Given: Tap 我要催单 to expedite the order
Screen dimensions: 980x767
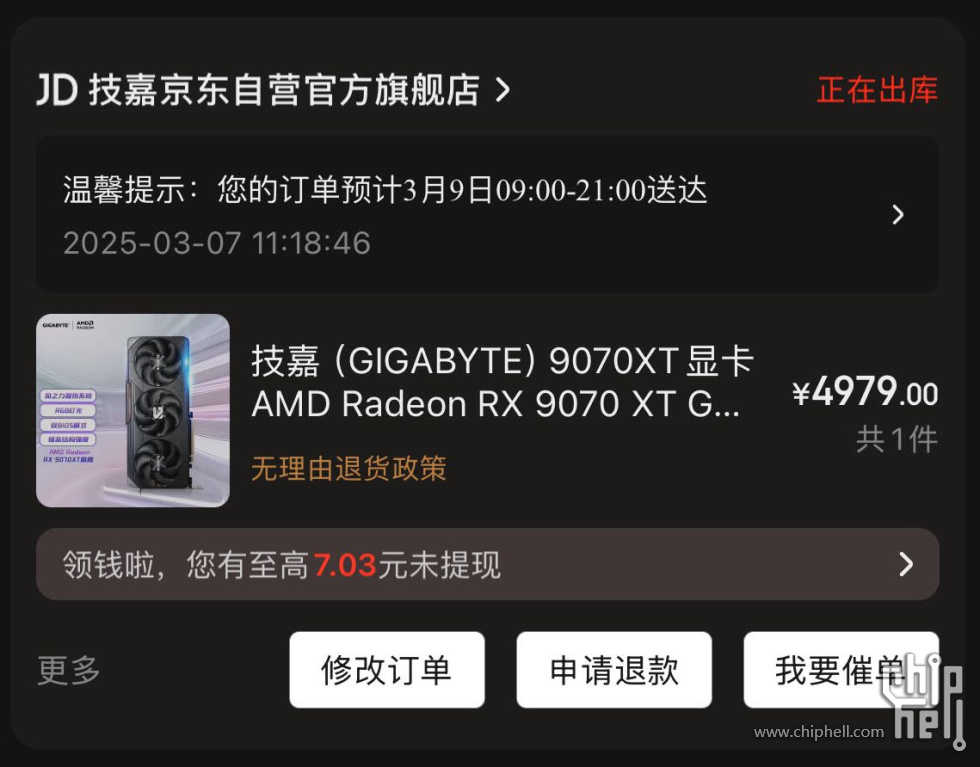Looking at the screenshot, I should [838, 670].
